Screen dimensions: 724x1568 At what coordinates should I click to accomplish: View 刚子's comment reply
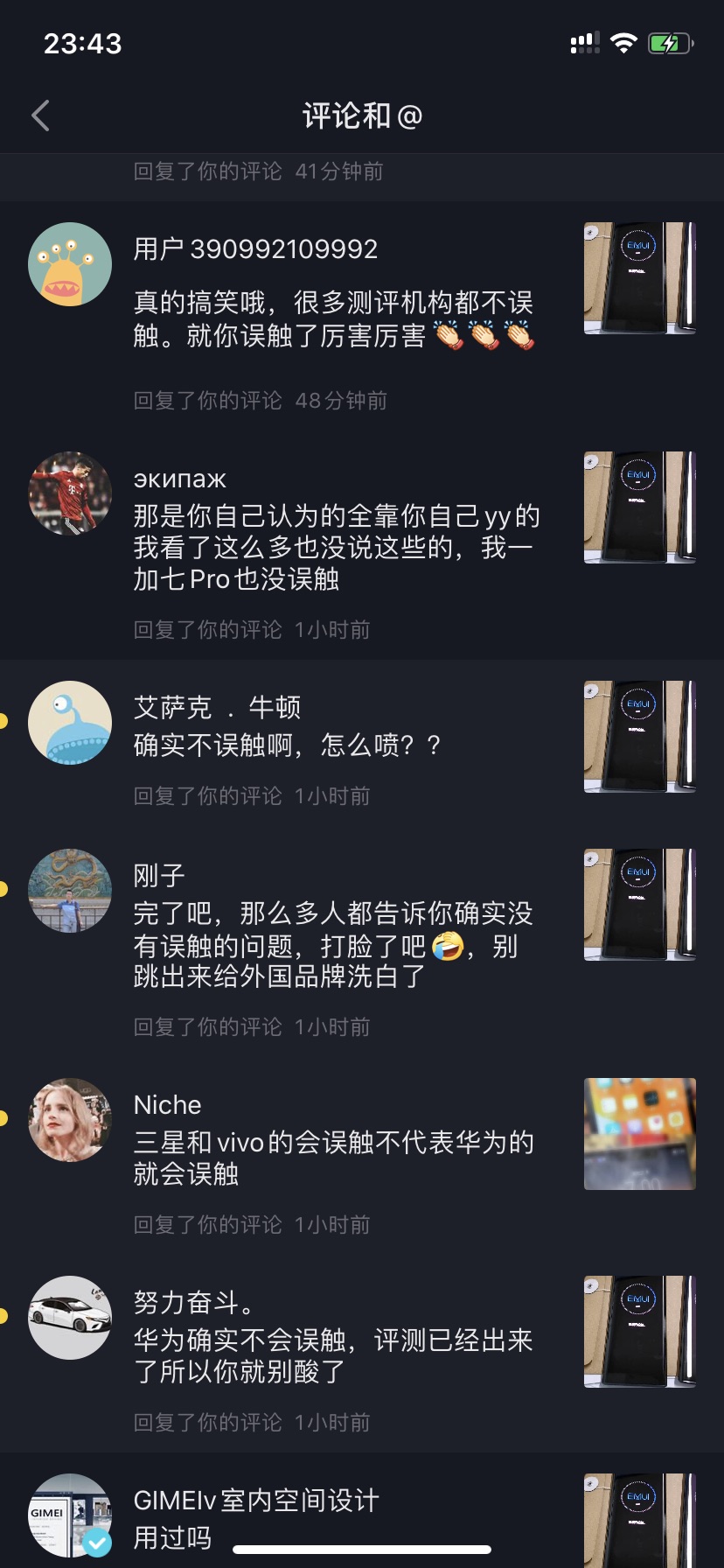tap(362, 942)
